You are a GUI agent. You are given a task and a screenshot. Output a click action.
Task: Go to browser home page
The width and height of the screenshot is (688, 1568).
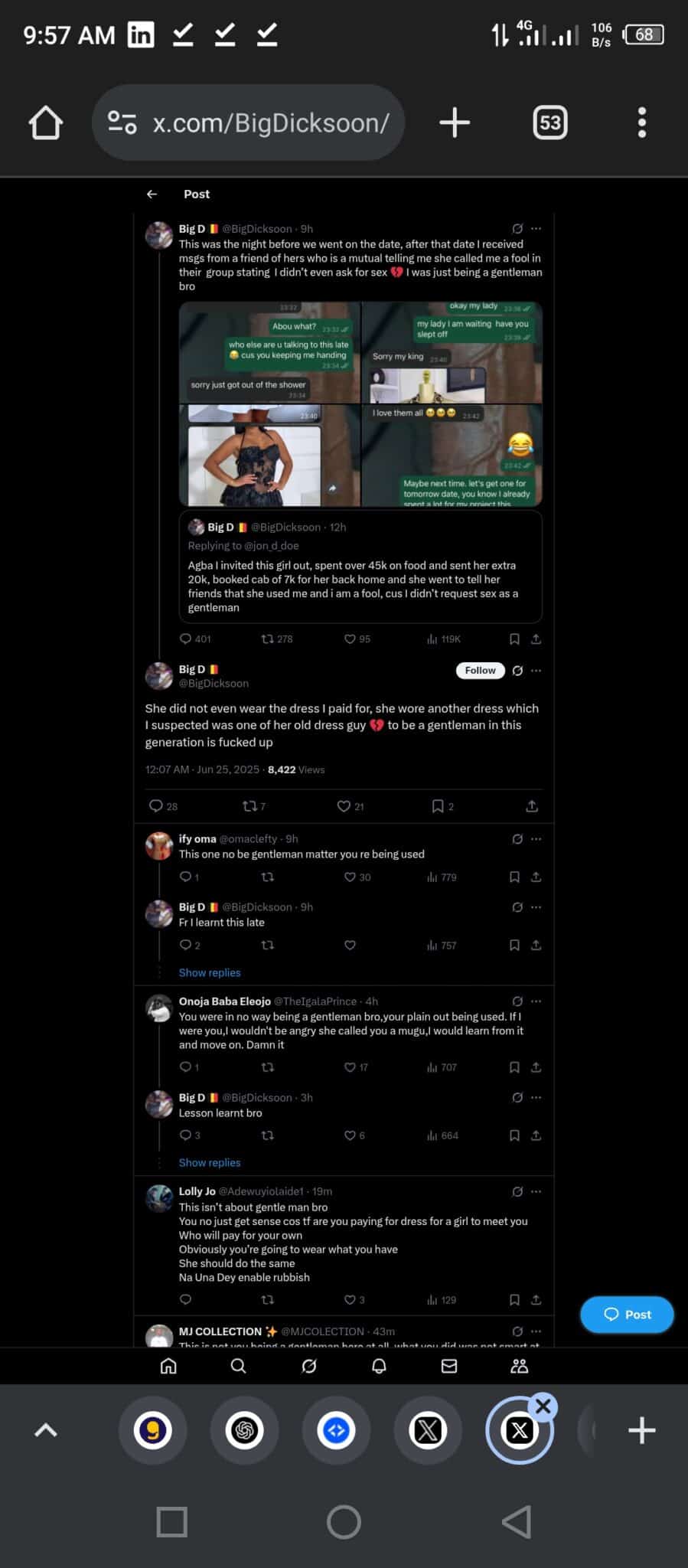point(46,122)
